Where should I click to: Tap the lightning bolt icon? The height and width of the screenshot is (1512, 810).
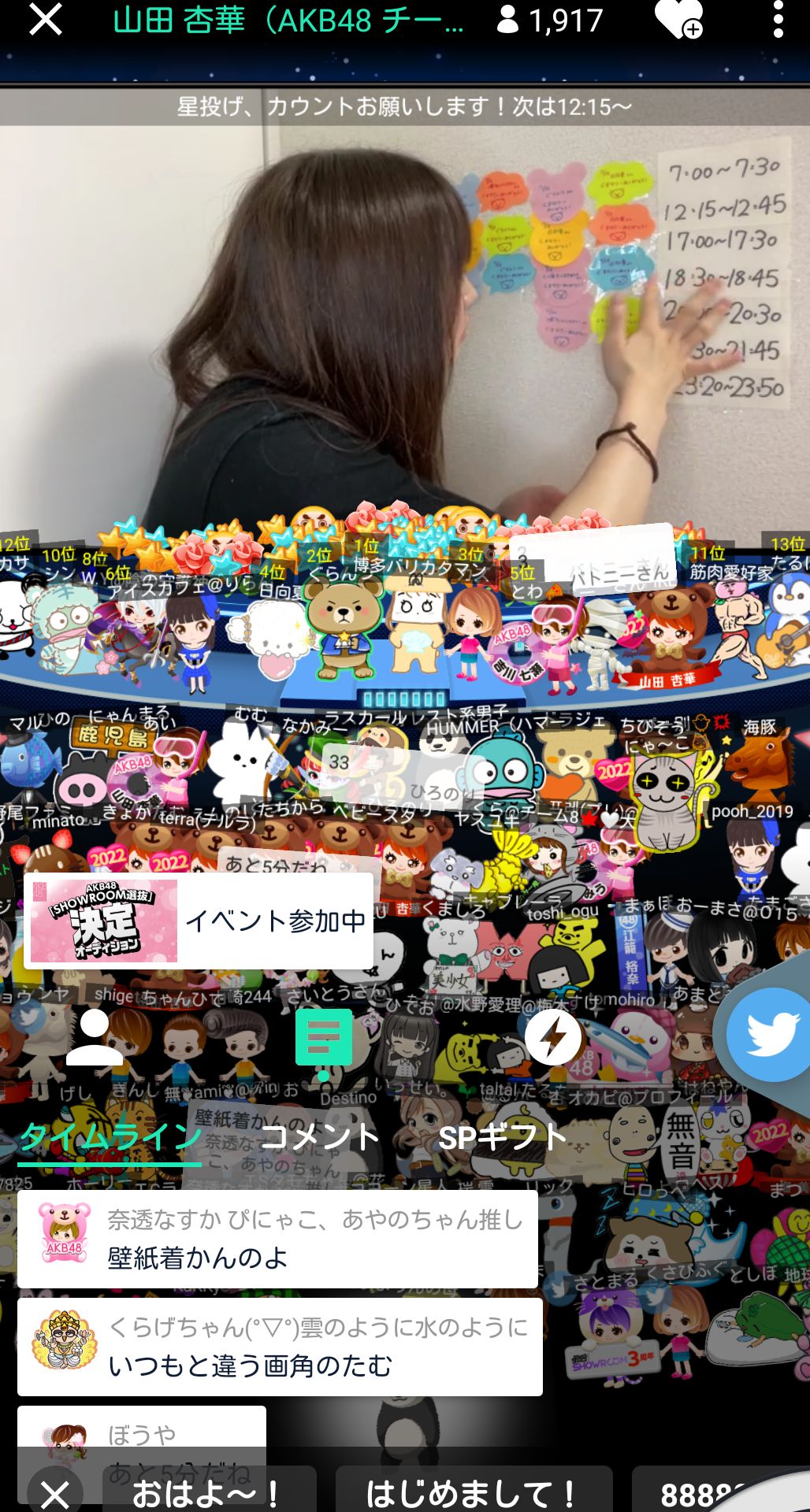(552, 1037)
